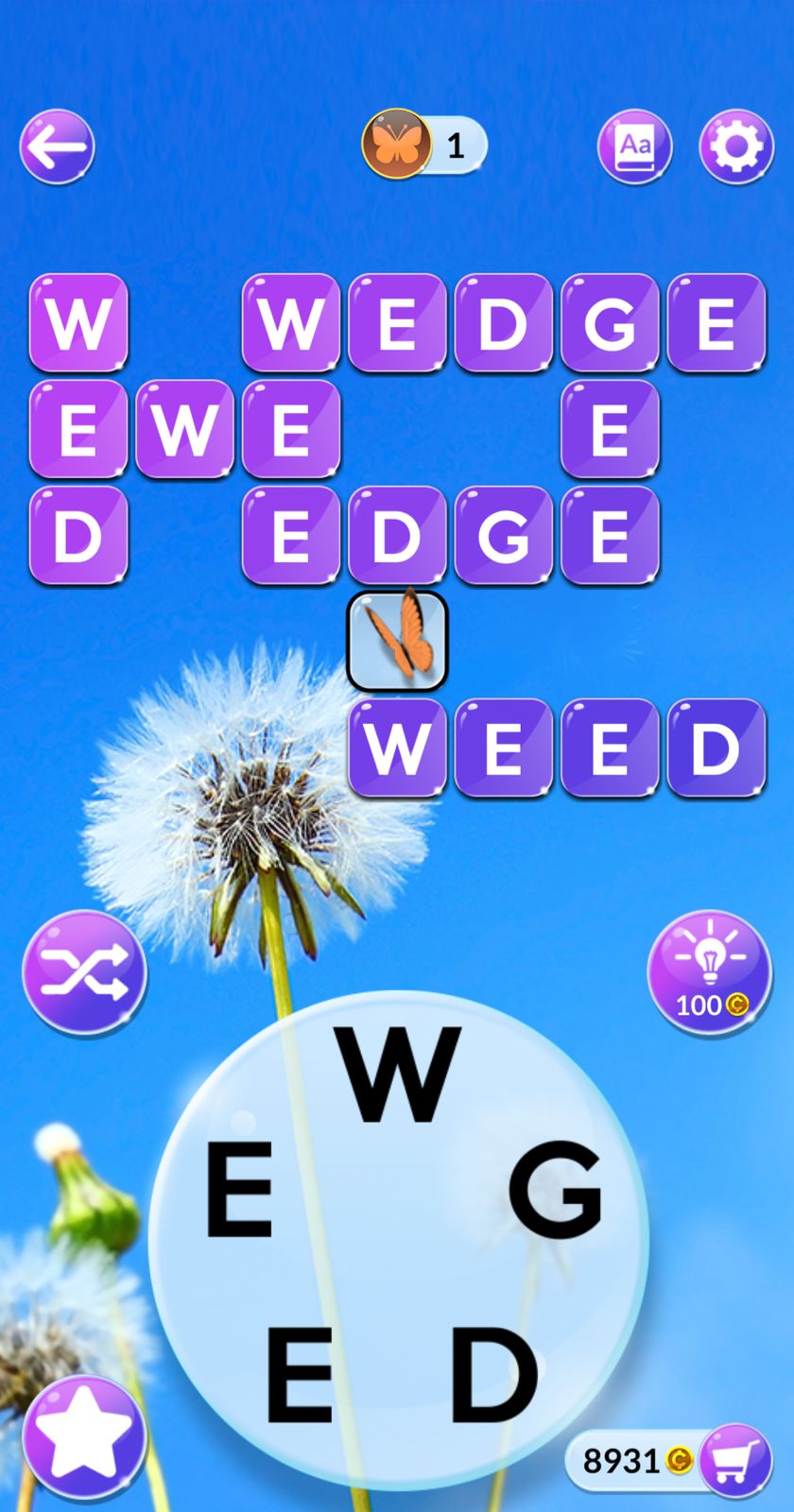Open the settings gear menu
Image resolution: width=794 pixels, height=1512 pixels.
coord(736,146)
